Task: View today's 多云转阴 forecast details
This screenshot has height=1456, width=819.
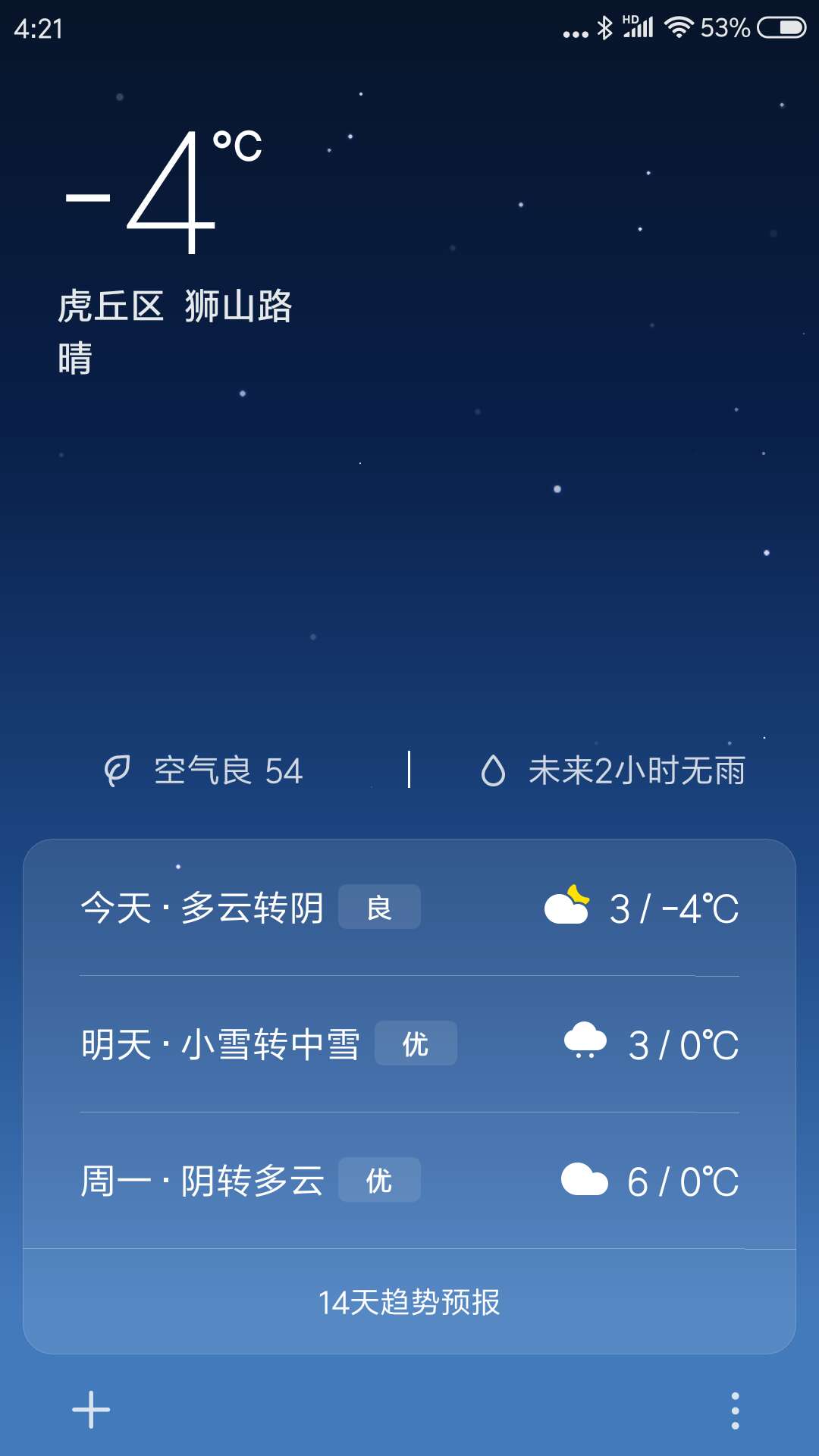Action: [x=409, y=908]
